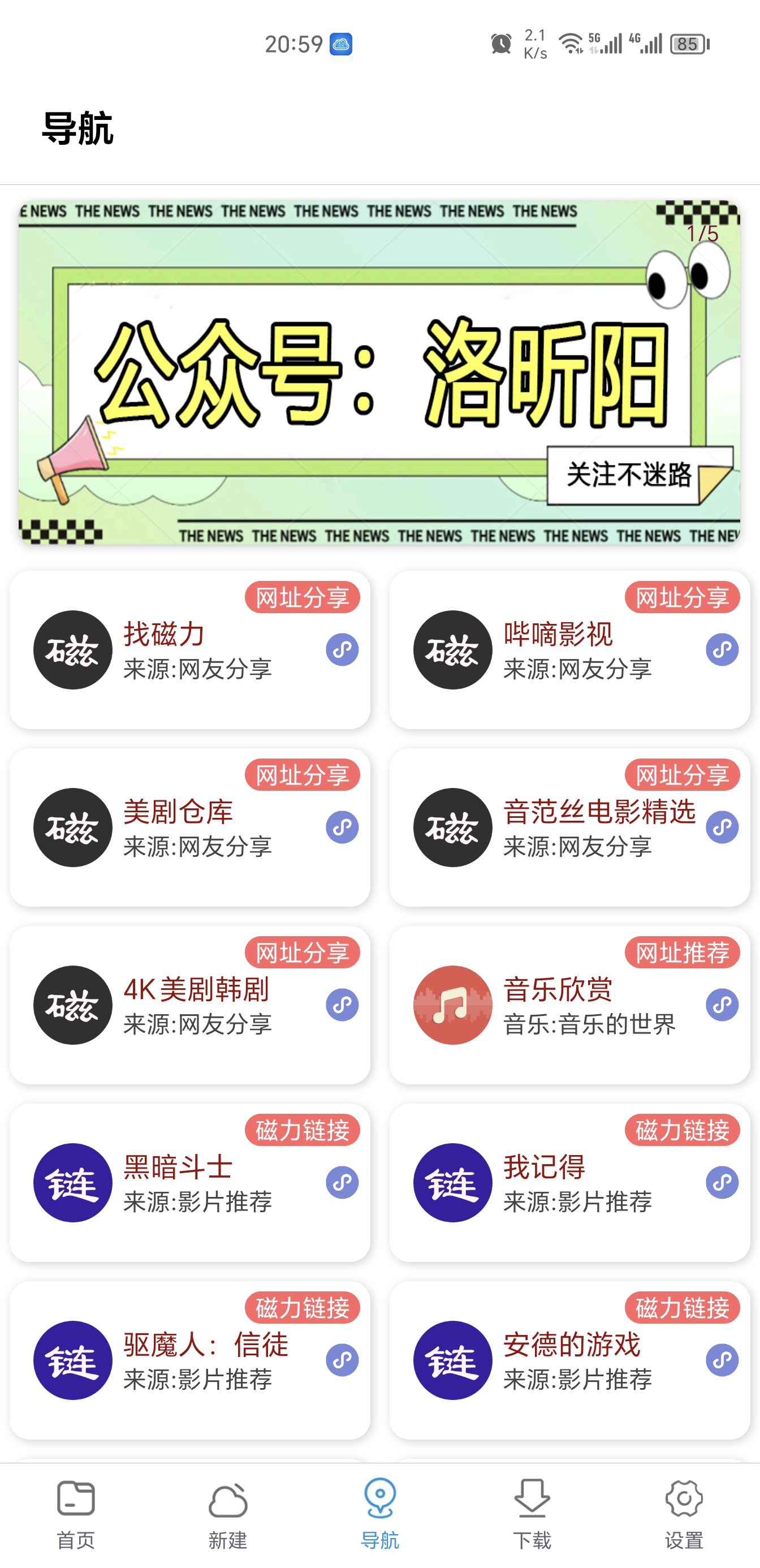The height and width of the screenshot is (1568, 760).
Task: Tap the link icon on 哔嘀影视
Action: tap(722, 649)
